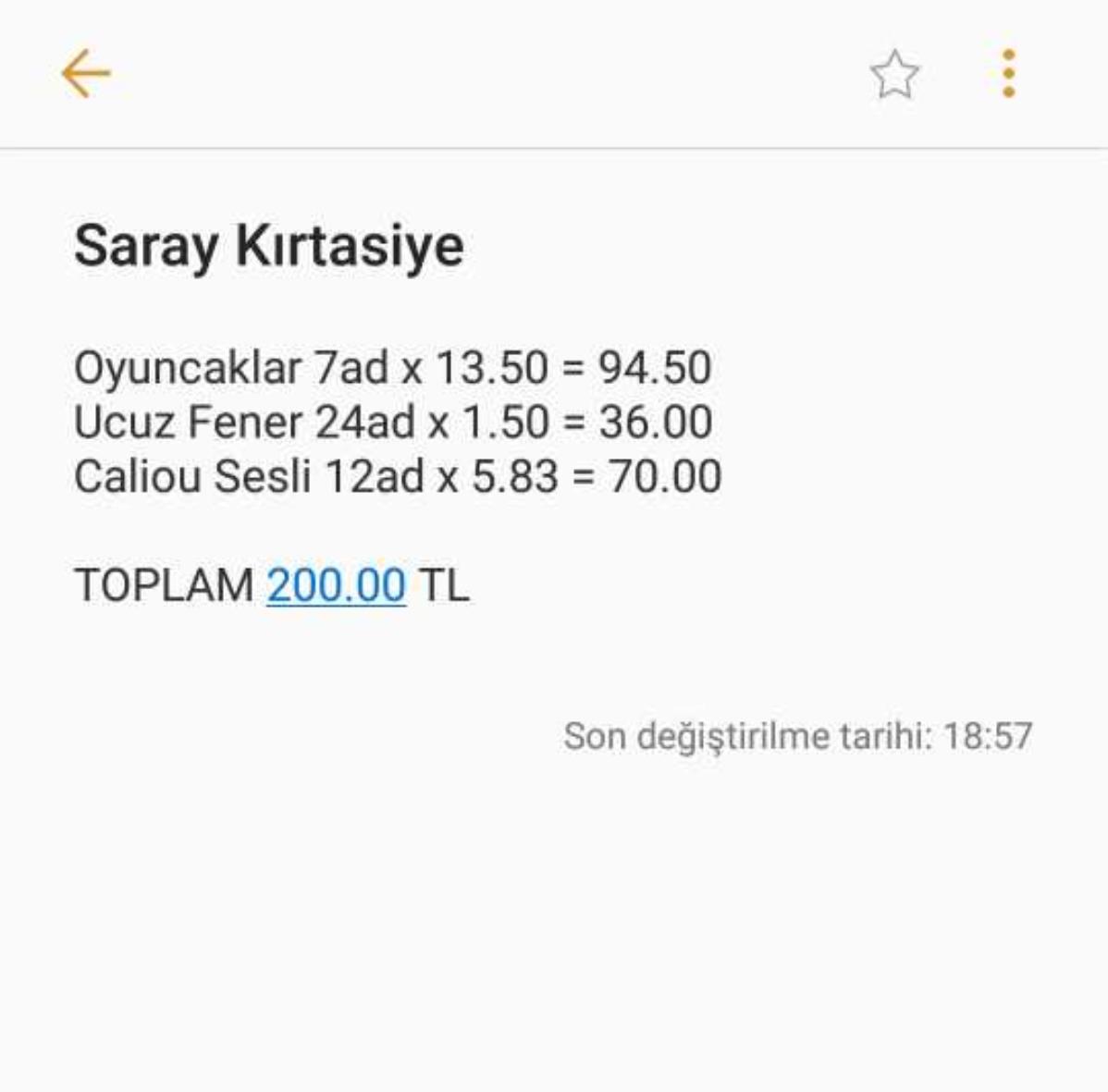
Task: Open the three-dot overflow menu
Action: point(1008,74)
